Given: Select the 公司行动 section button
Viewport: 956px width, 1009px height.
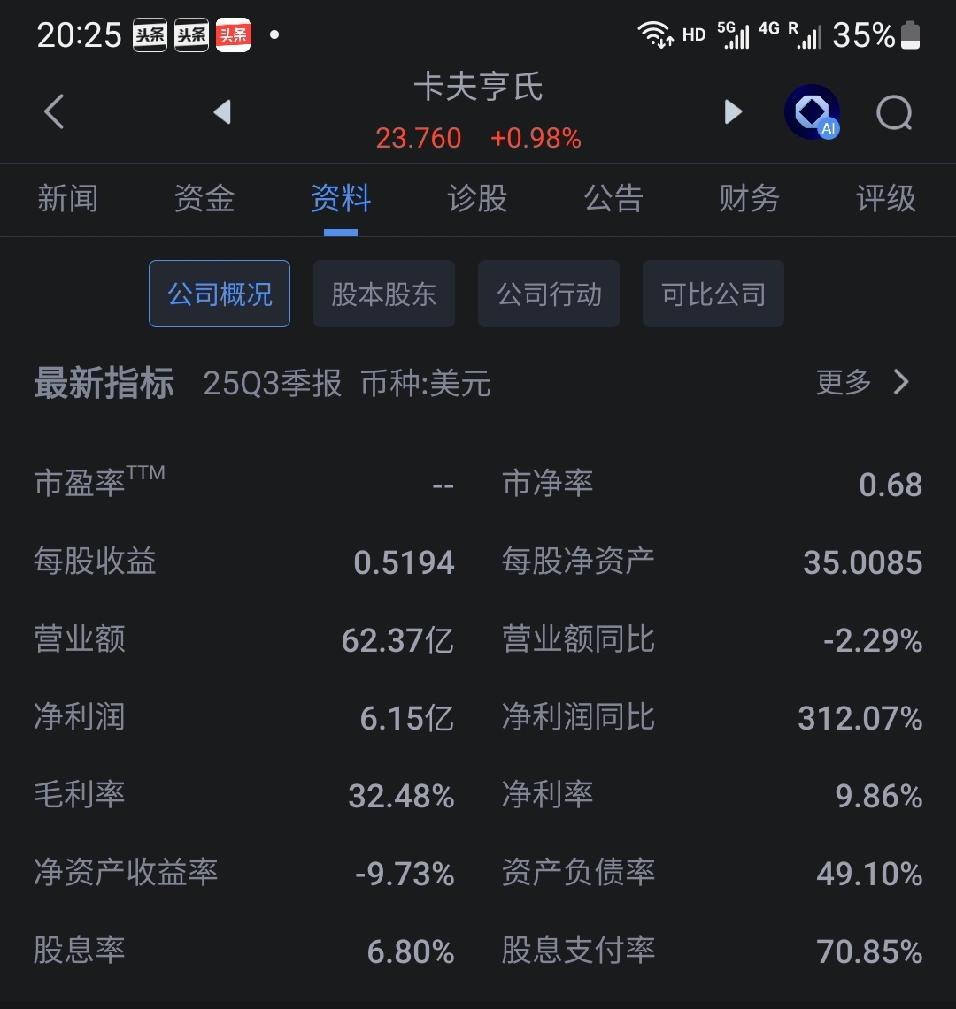Looking at the screenshot, I should coord(548,293).
